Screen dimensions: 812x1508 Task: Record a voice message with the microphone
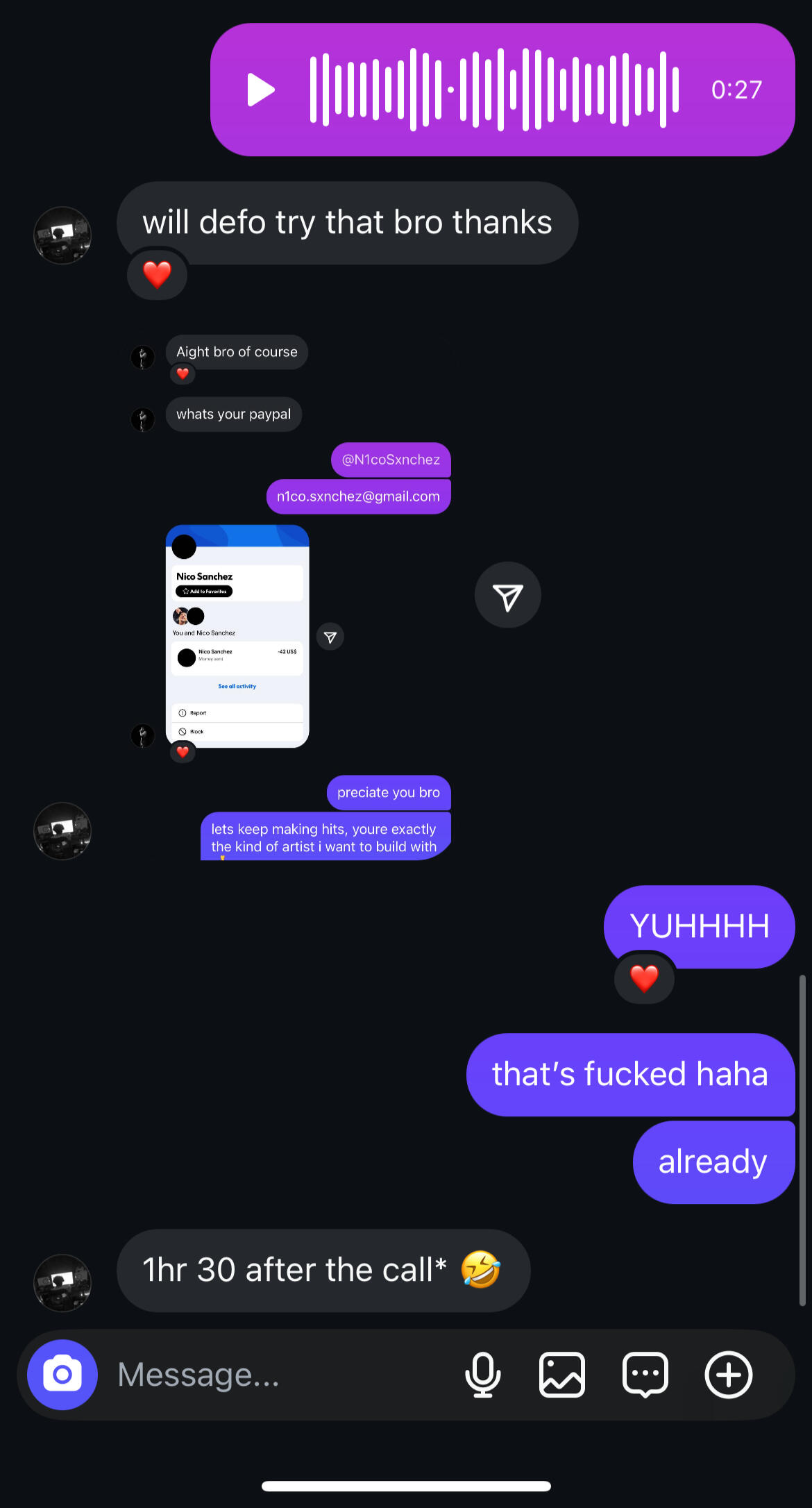[482, 1374]
